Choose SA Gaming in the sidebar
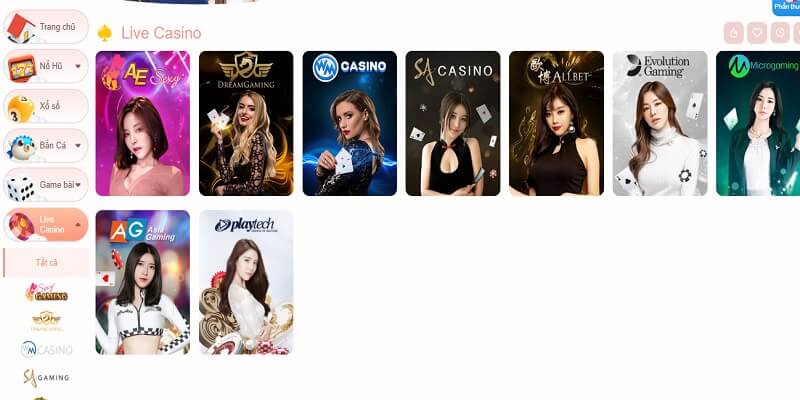 (46, 377)
